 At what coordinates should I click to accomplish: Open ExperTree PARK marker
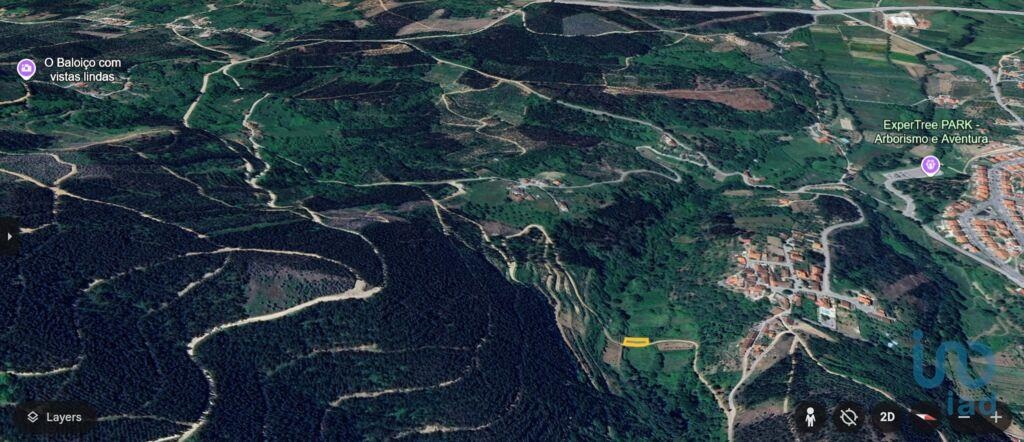coord(931,165)
